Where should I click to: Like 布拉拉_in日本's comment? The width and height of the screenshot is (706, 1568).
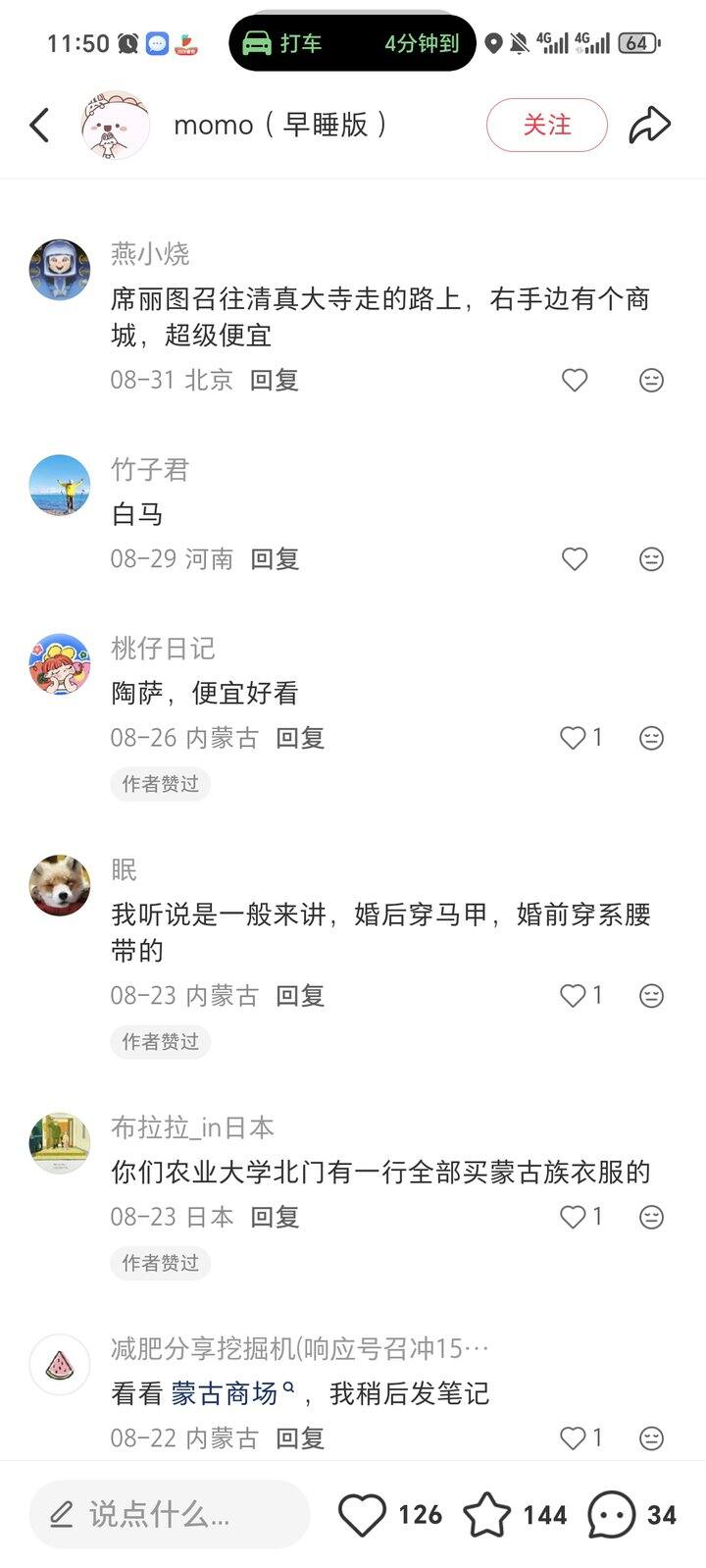coord(574,1217)
